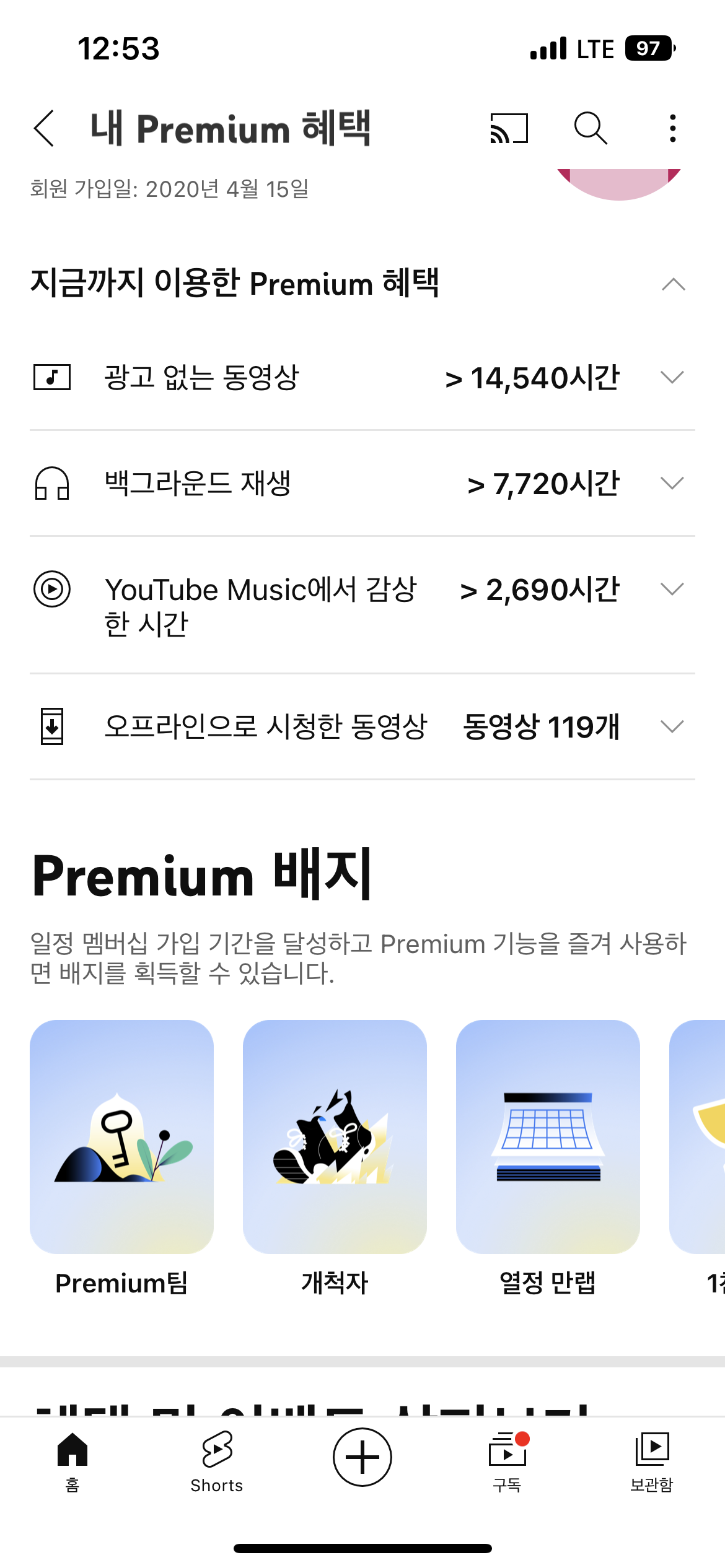This screenshot has width=725, height=1568.
Task: Open the overflow menu
Action: pyautogui.click(x=672, y=129)
